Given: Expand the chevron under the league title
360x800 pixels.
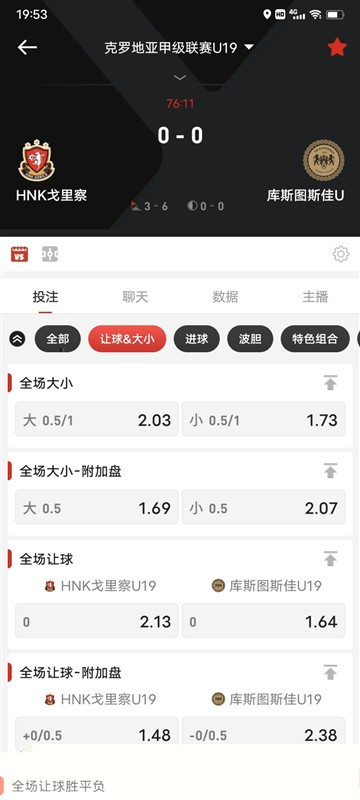Looking at the screenshot, I should [179, 78].
